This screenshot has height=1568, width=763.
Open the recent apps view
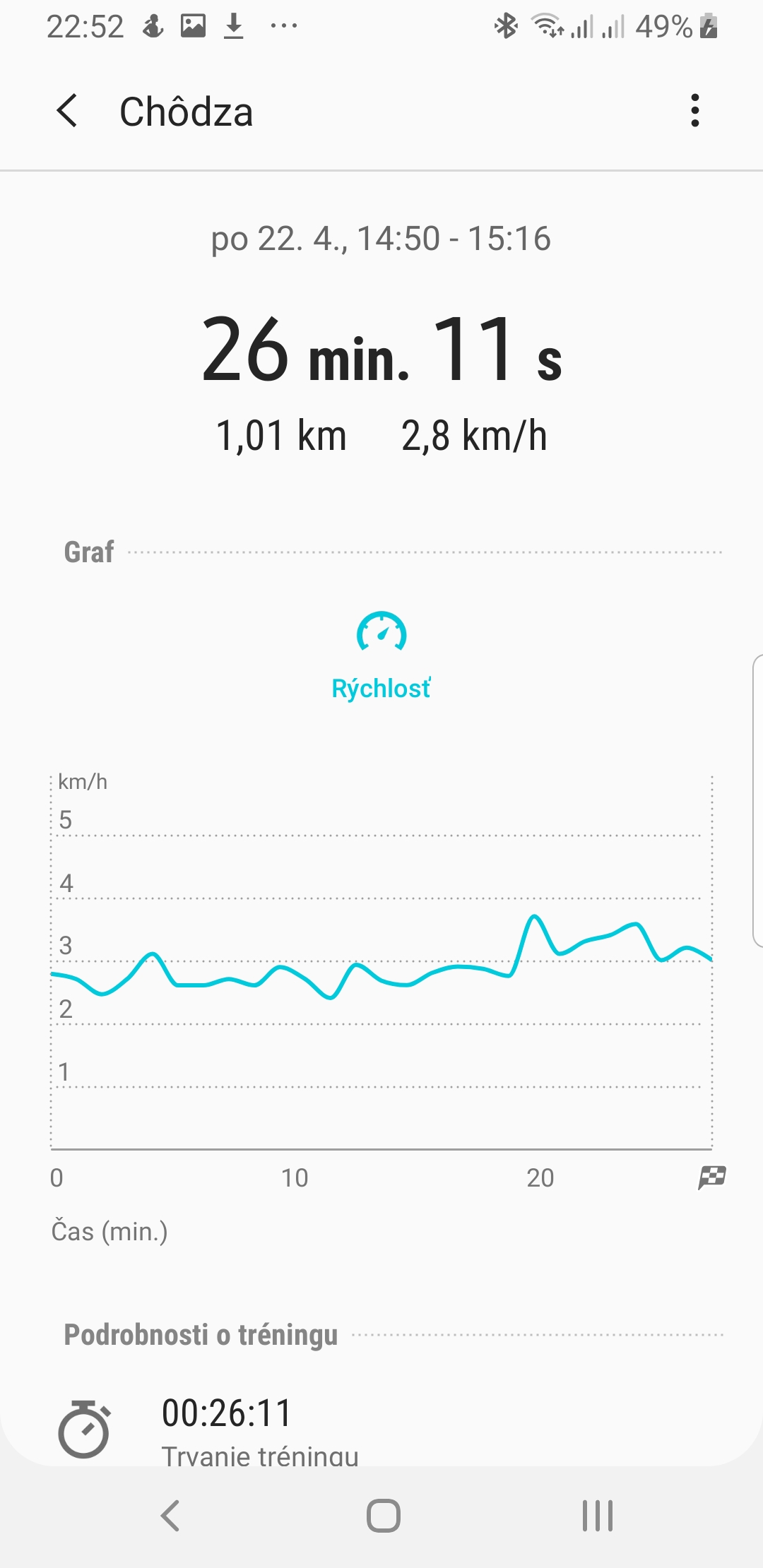click(x=597, y=1515)
